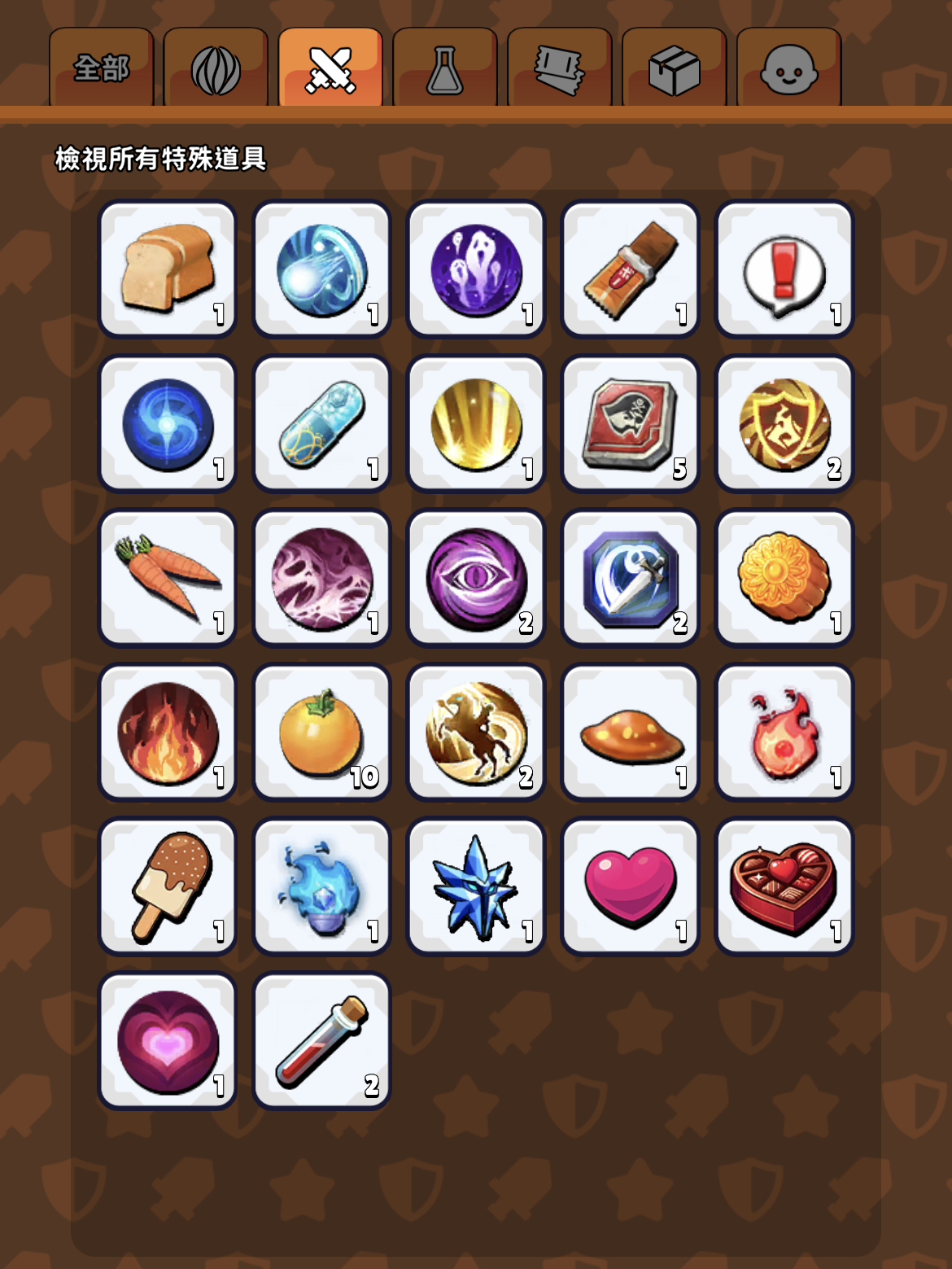
Task: Open the melon seed category tab
Action: pyautogui.click(x=216, y=69)
